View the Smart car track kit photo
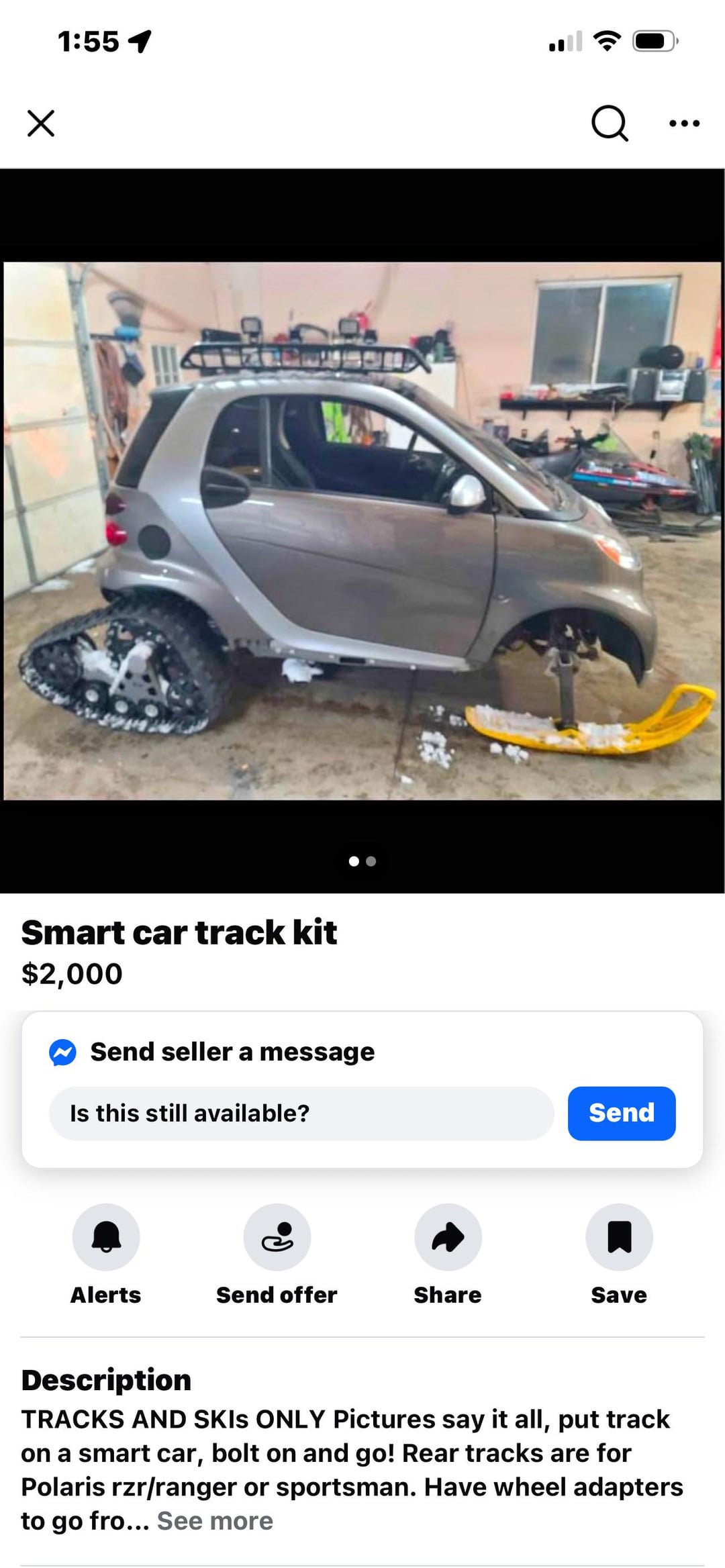 (362, 530)
